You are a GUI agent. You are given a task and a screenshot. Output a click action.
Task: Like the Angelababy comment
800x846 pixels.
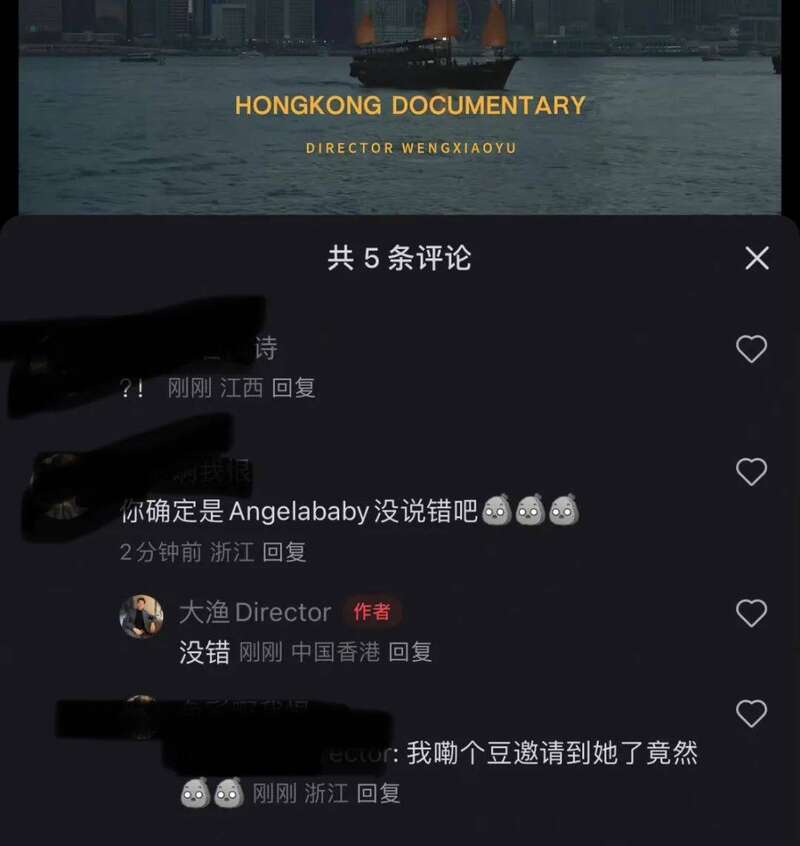[751, 472]
